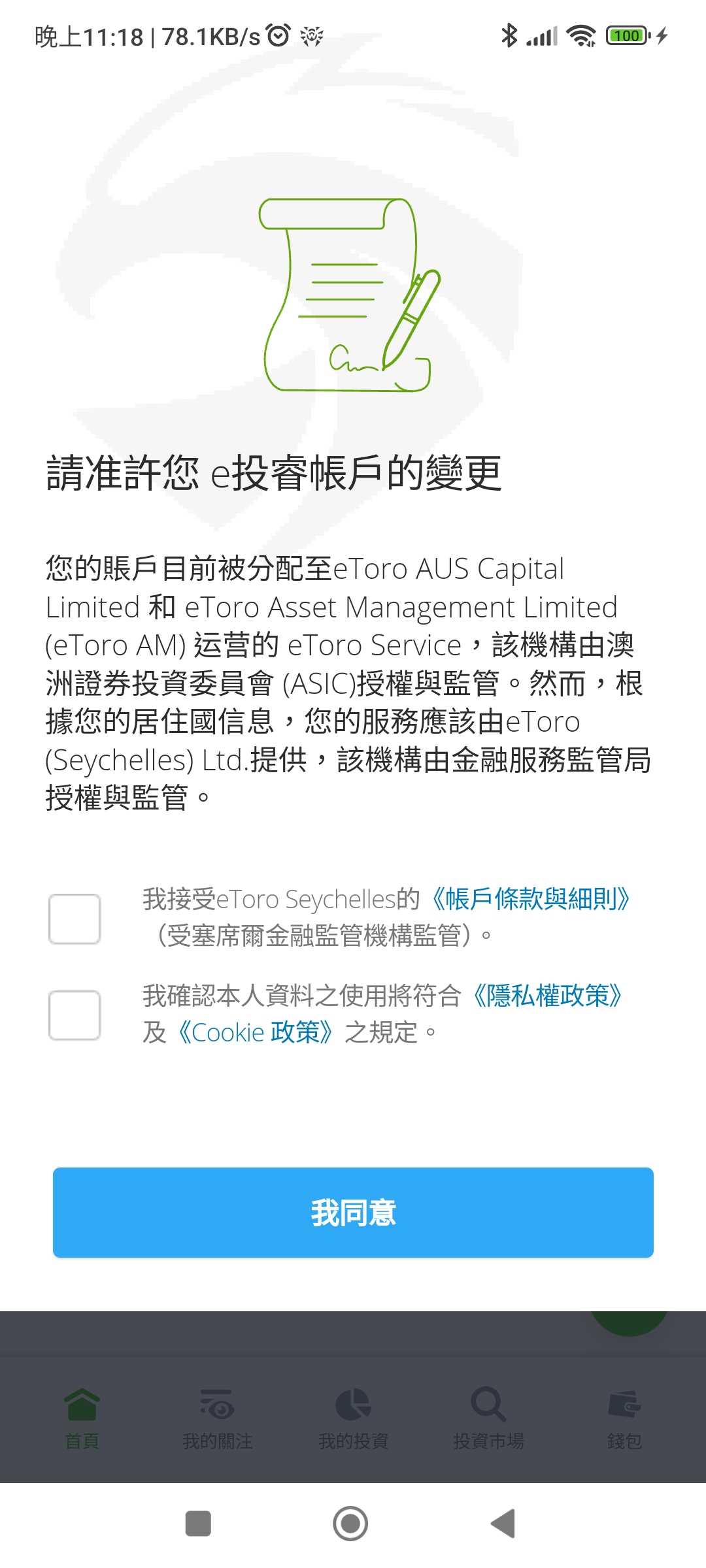706x1568 pixels.
Task: Tap the system home button
Action: pos(350,1524)
